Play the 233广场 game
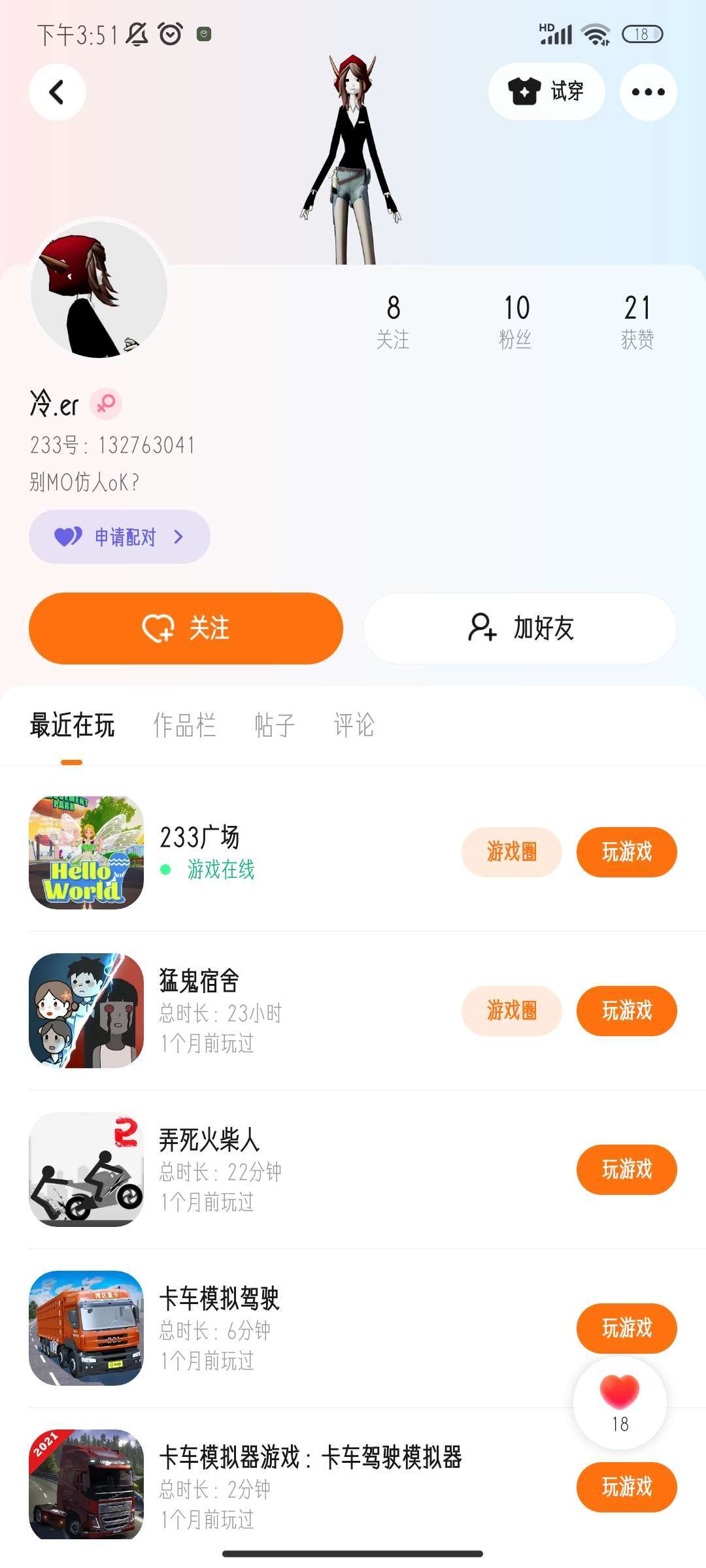Image resolution: width=706 pixels, height=1568 pixels. pyautogui.click(x=626, y=852)
